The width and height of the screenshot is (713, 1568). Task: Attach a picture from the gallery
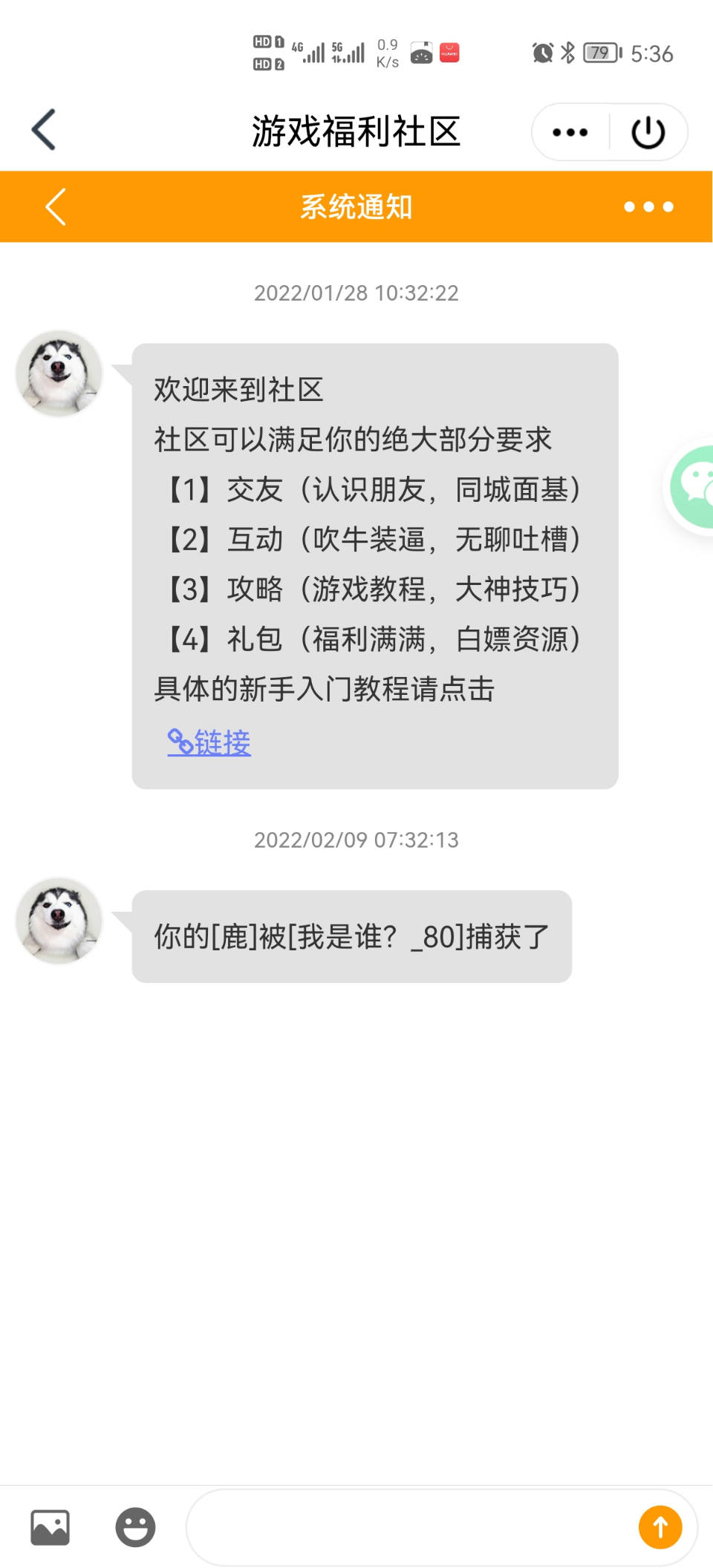(50, 1527)
